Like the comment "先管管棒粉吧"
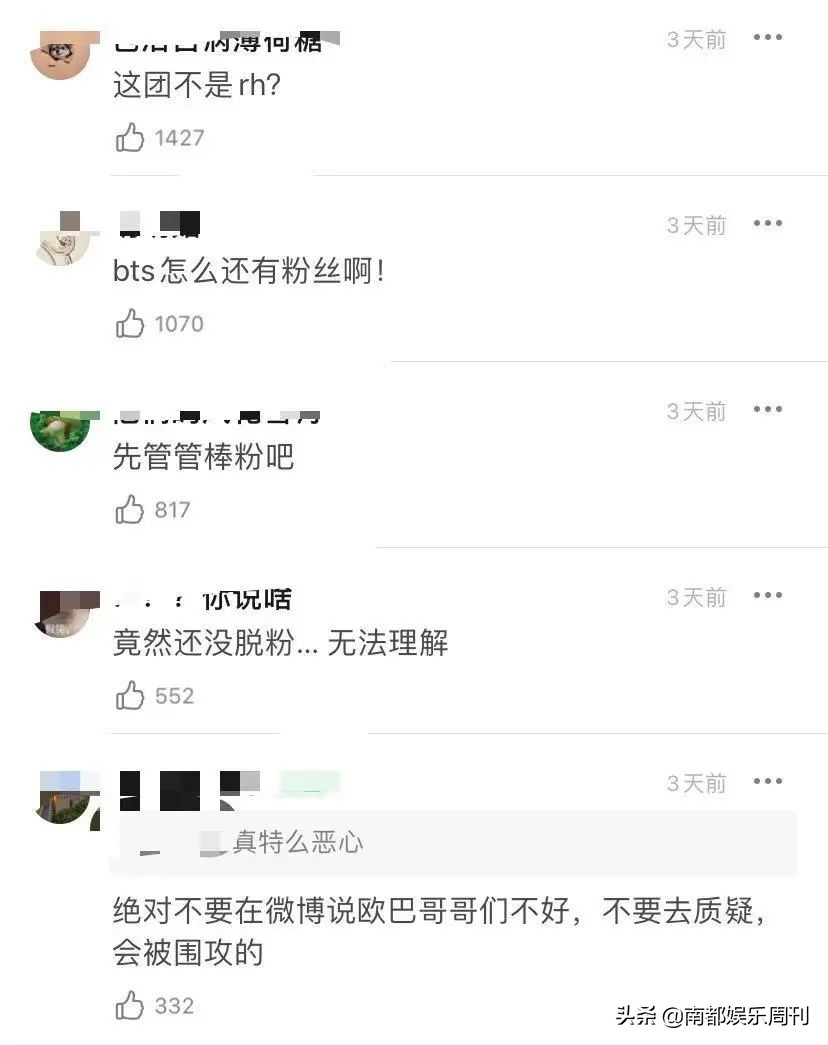 [130, 509]
